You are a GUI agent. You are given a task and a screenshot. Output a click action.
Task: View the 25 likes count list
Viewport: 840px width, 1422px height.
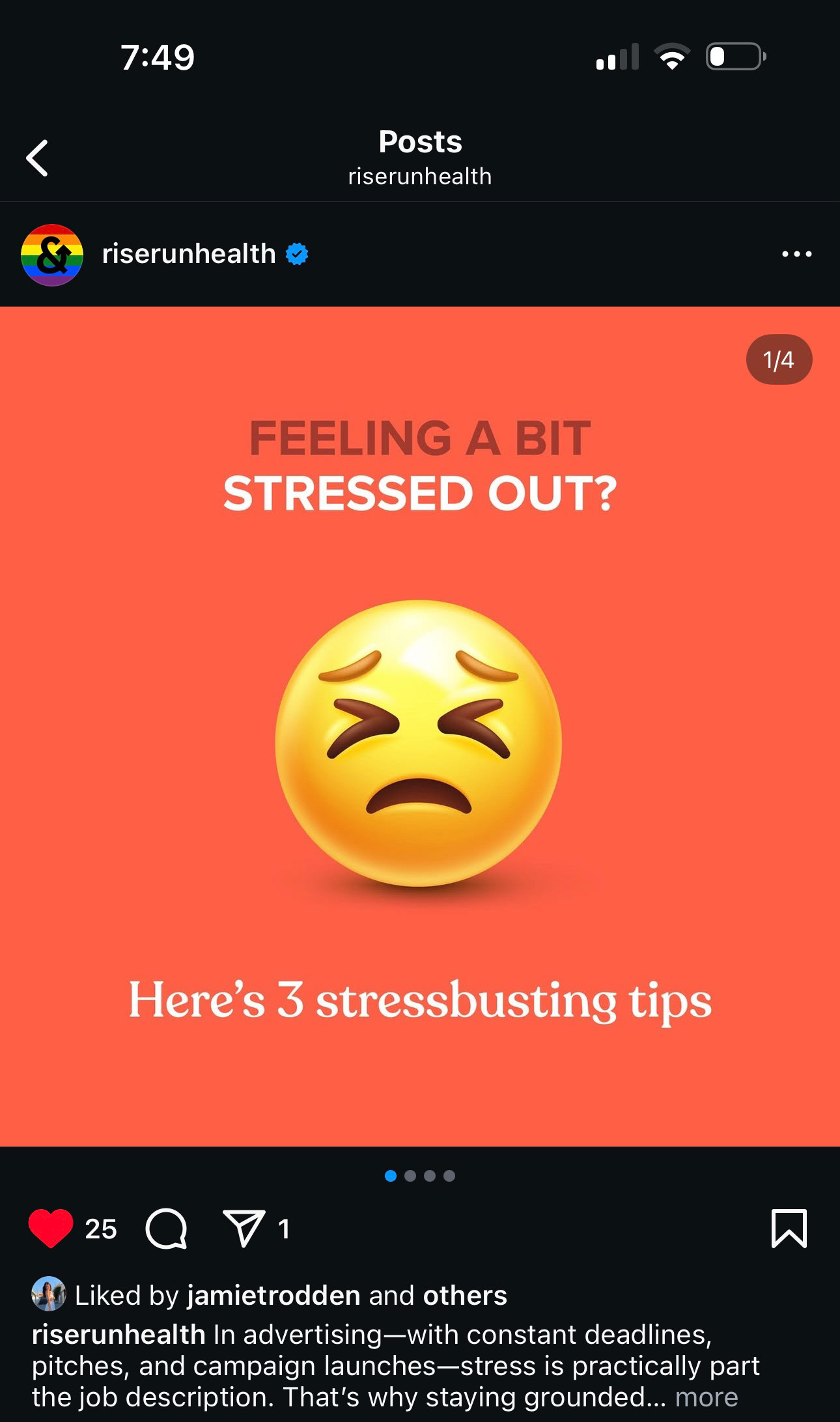pyautogui.click(x=101, y=1229)
